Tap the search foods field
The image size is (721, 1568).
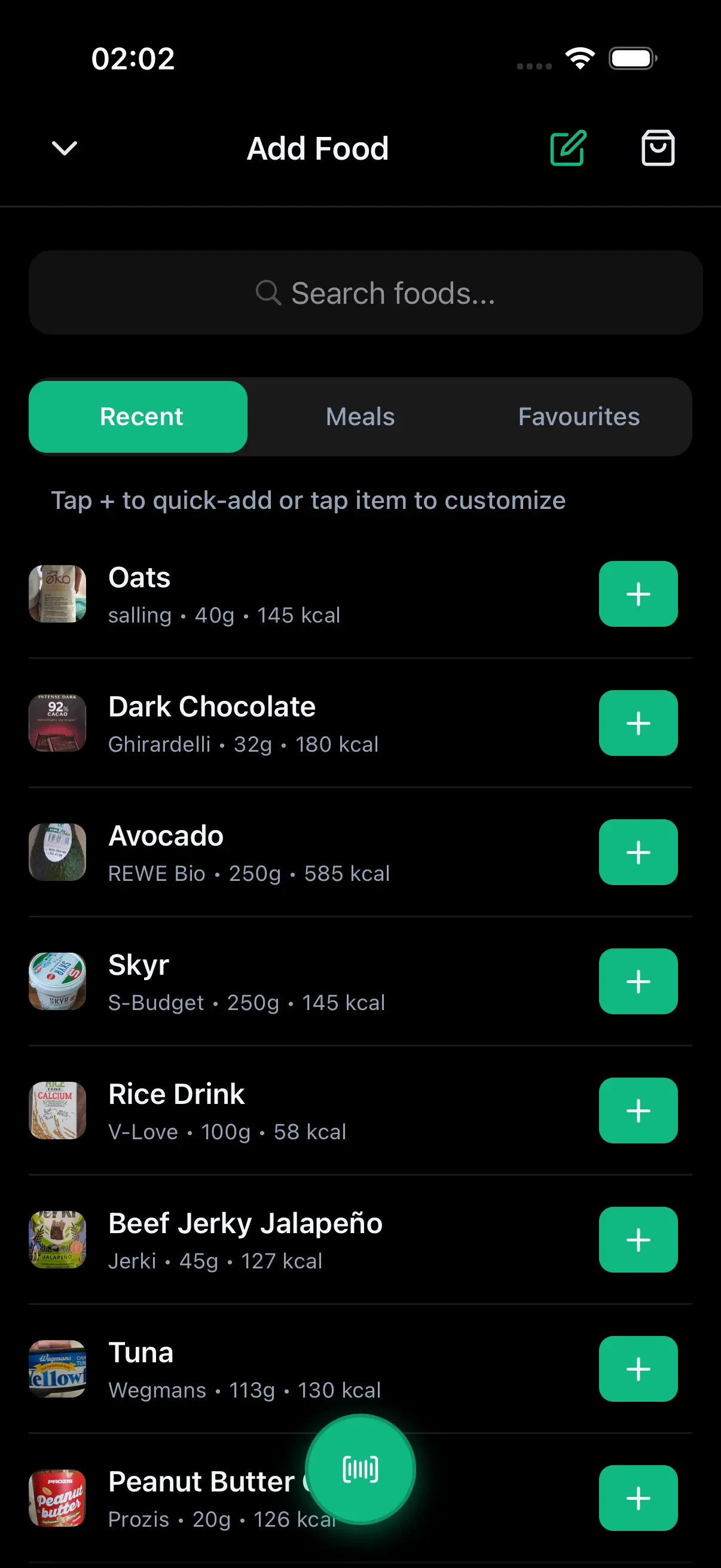tap(360, 293)
